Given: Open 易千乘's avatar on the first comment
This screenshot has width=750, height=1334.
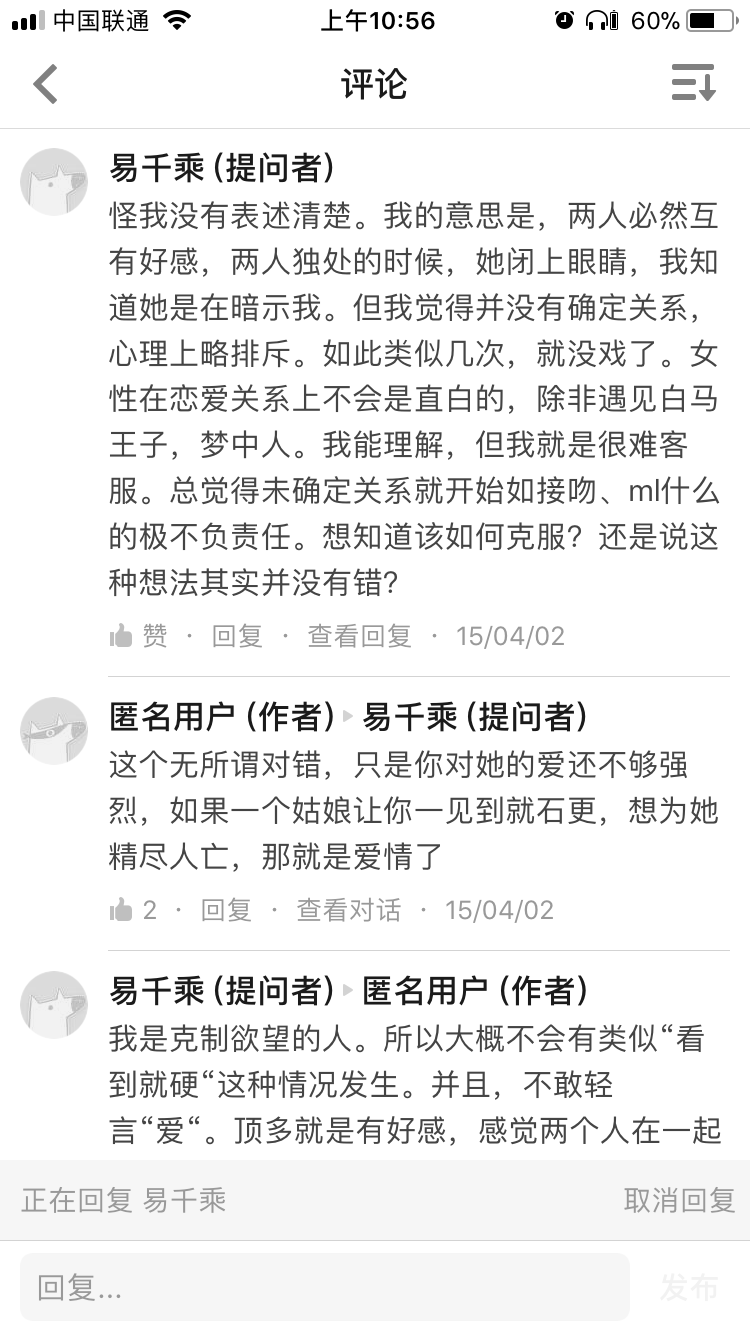Looking at the screenshot, I should (x=54, y=182).
